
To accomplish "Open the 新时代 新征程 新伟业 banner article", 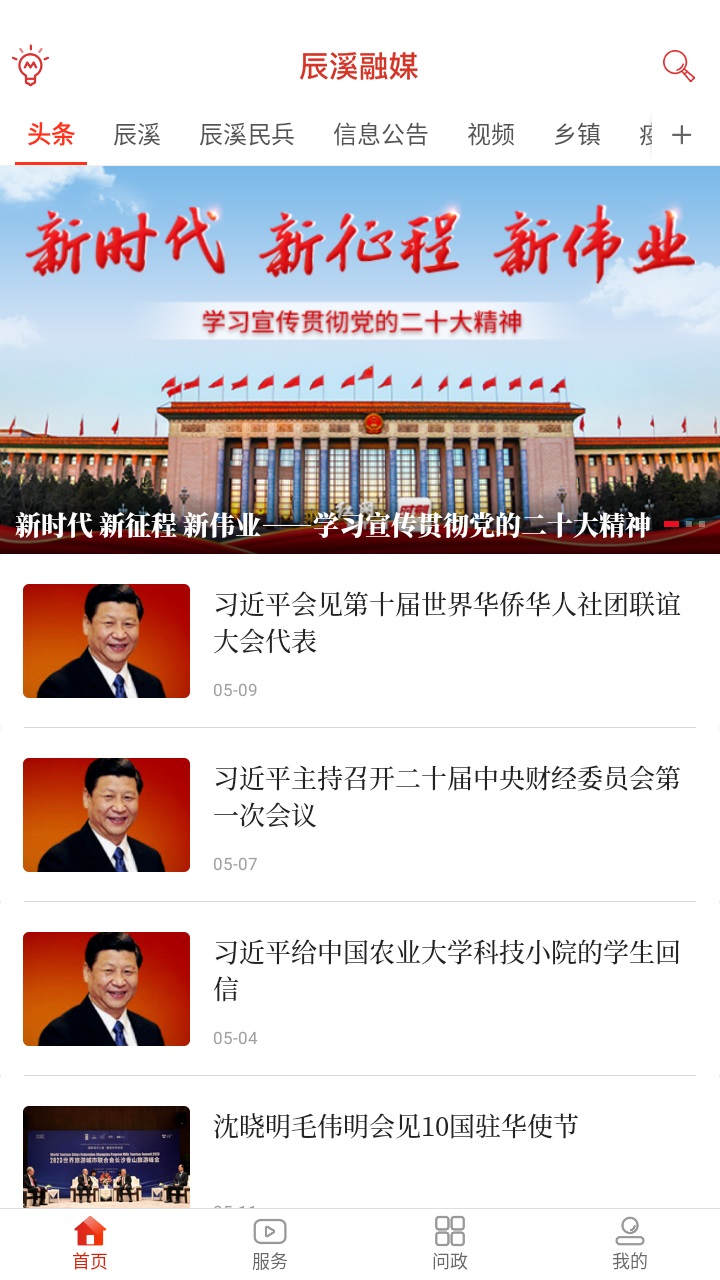I will (360, 360).
